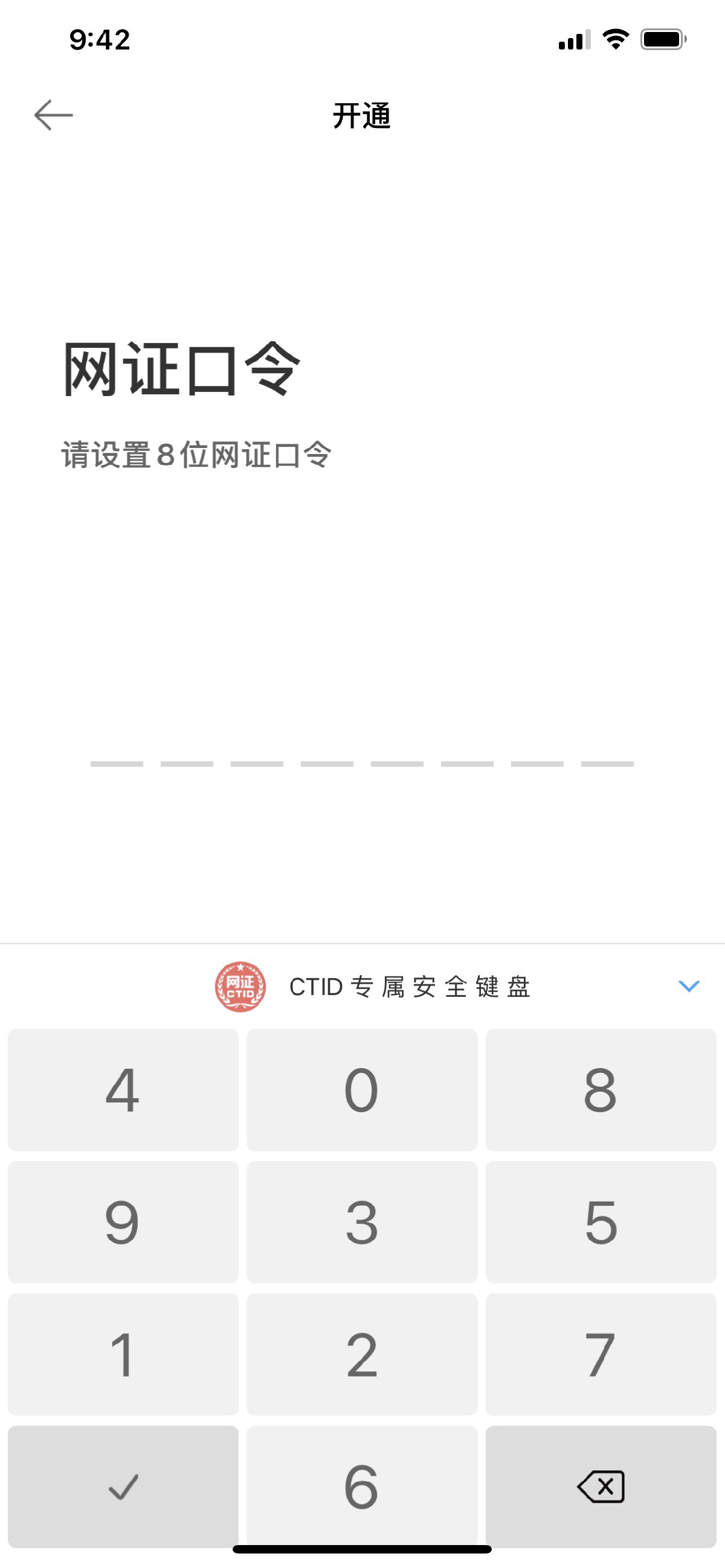Type digit 0 on the secure keyboard
The height and width of the screenshot is (1568, 725).
[x=362, y=1090]
